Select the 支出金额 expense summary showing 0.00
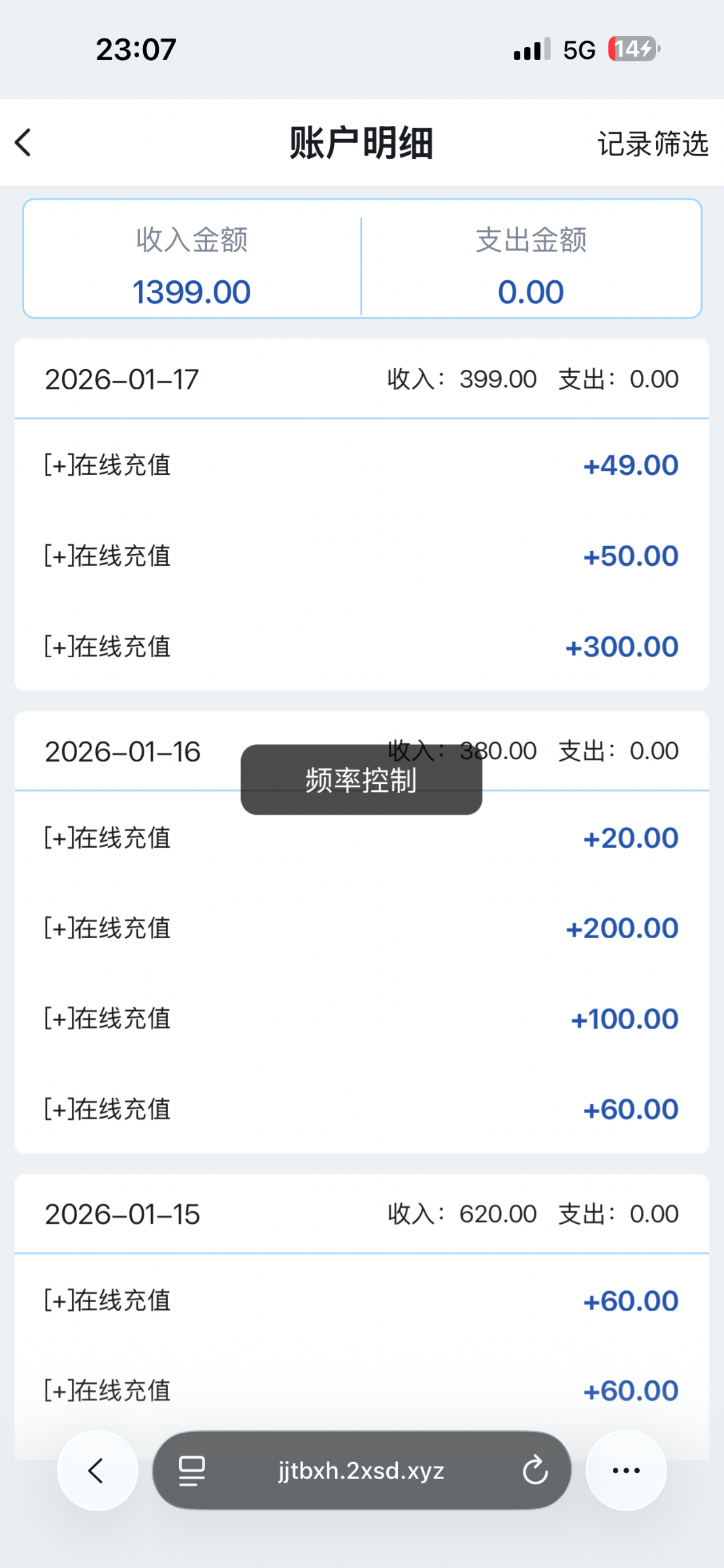Screen dimensions: 724x1568 [x=532, y=267]
